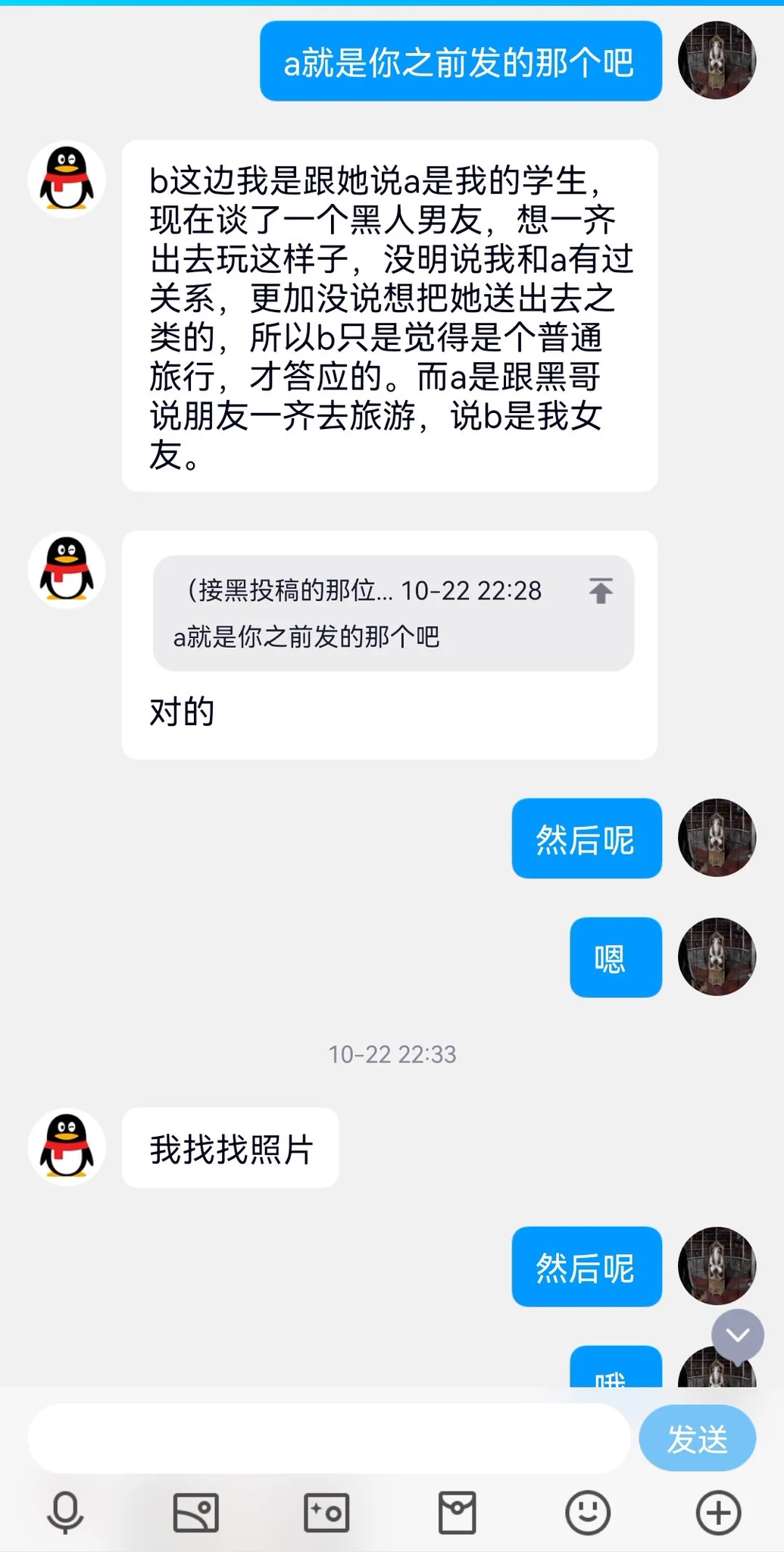Open the emoji sticker panel
The image size is (784, 1552).
pyautogui.click(x=588, y=1513)
